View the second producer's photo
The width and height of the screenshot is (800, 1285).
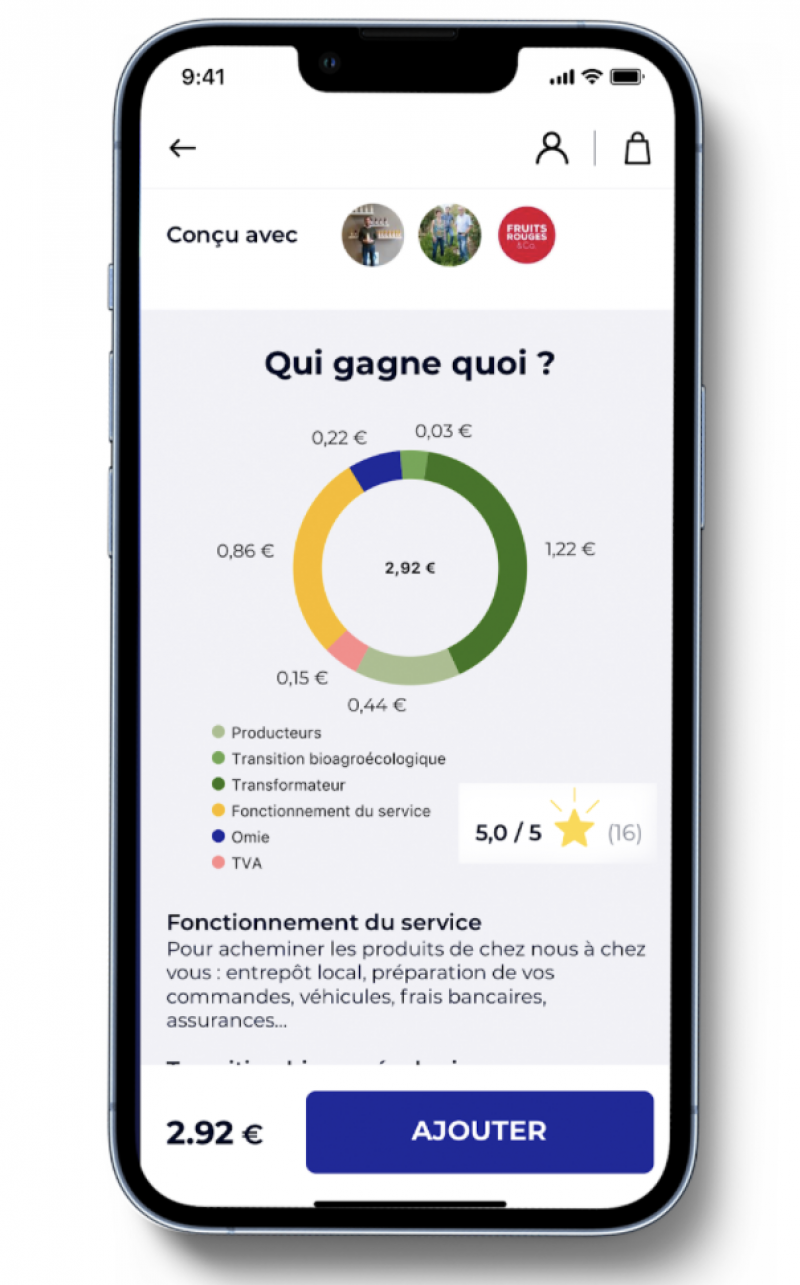click(449, 235)
